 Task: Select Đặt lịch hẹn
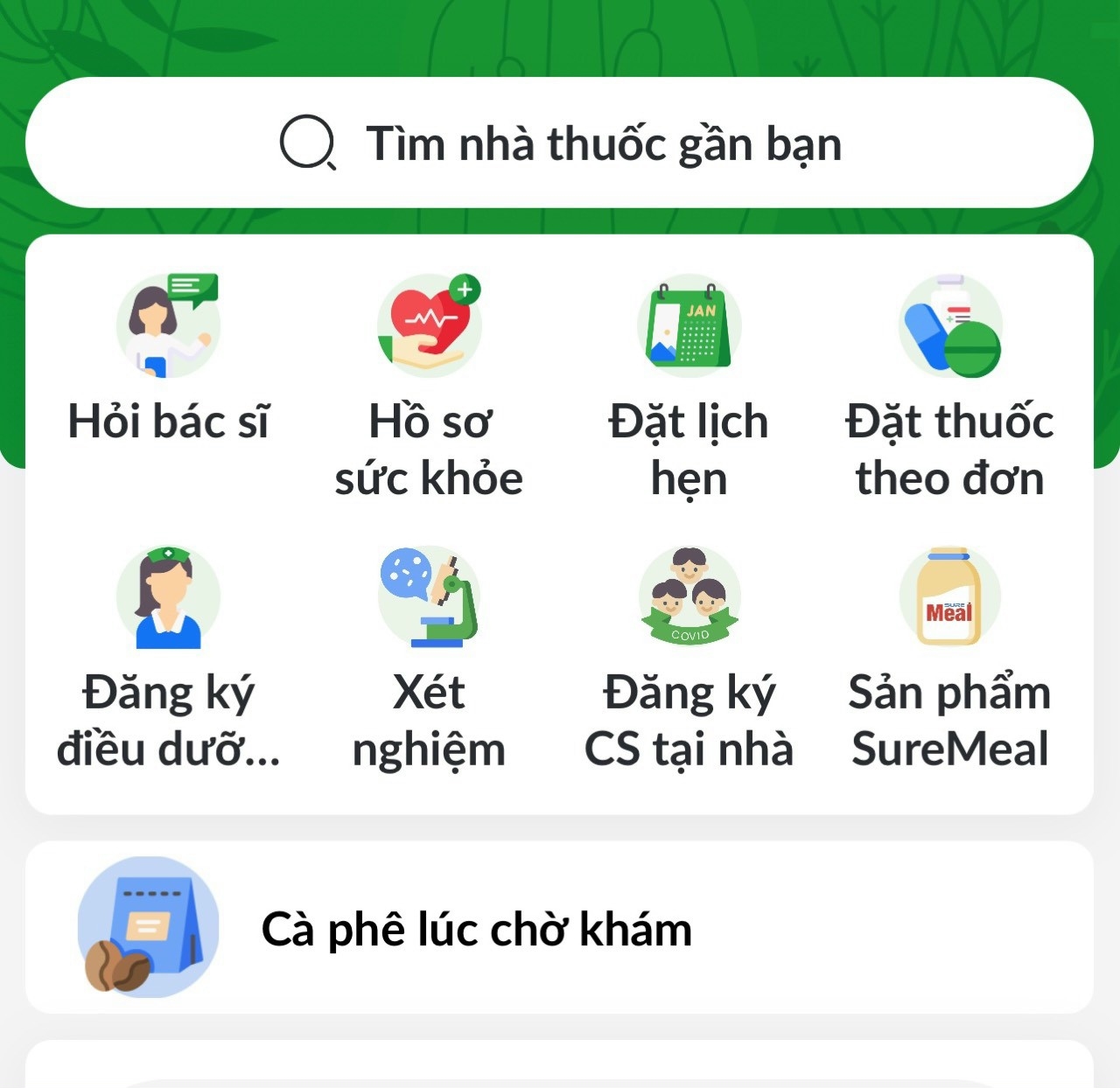pyautogui.click(x=689, y=326)
